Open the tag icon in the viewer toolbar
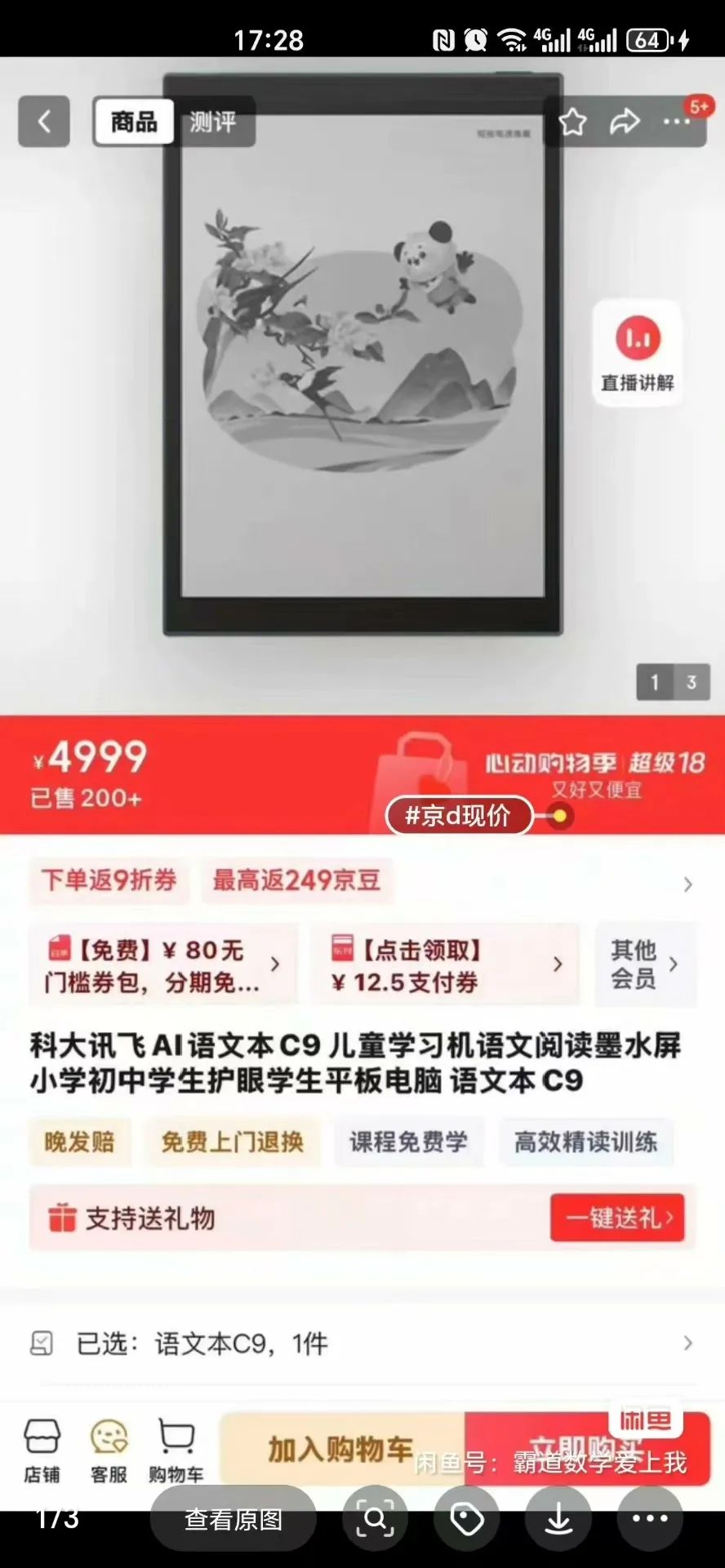725x1568 pixels. click(467, 1520)
